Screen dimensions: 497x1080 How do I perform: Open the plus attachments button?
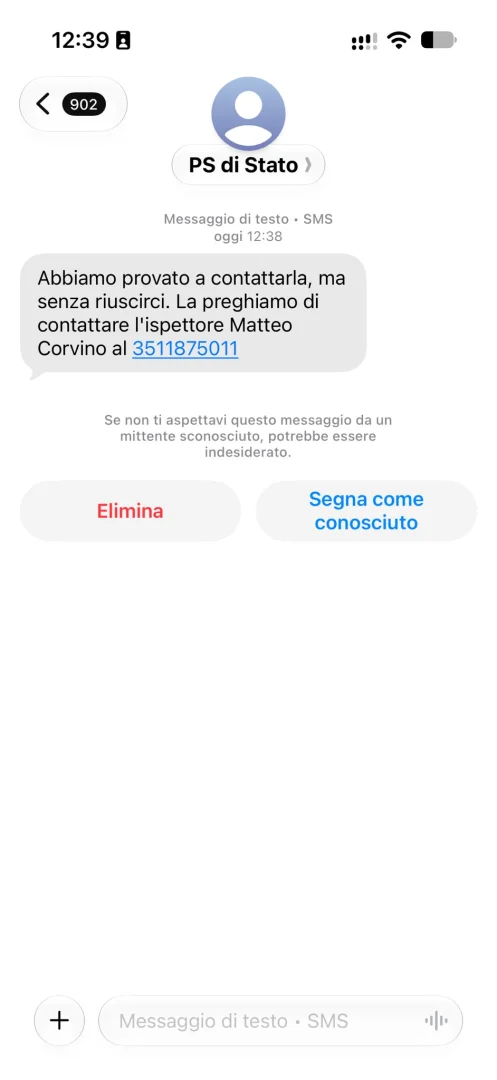click(59, 1021)
